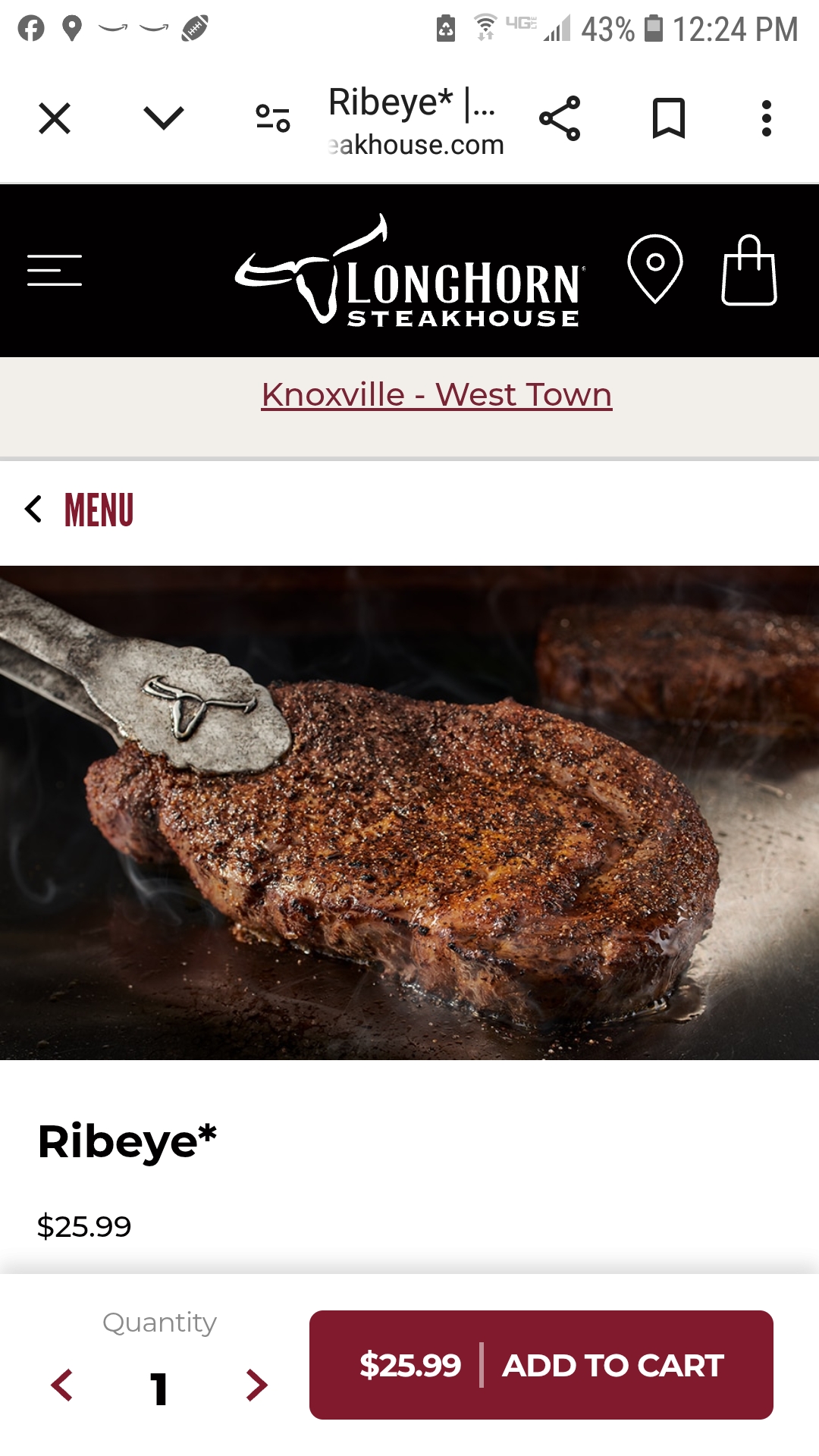Image resolution: width=819 pixels, height=1456 pixels.
Task: Minimize the tab with the down chevron
Action: [x=163, y=118]
